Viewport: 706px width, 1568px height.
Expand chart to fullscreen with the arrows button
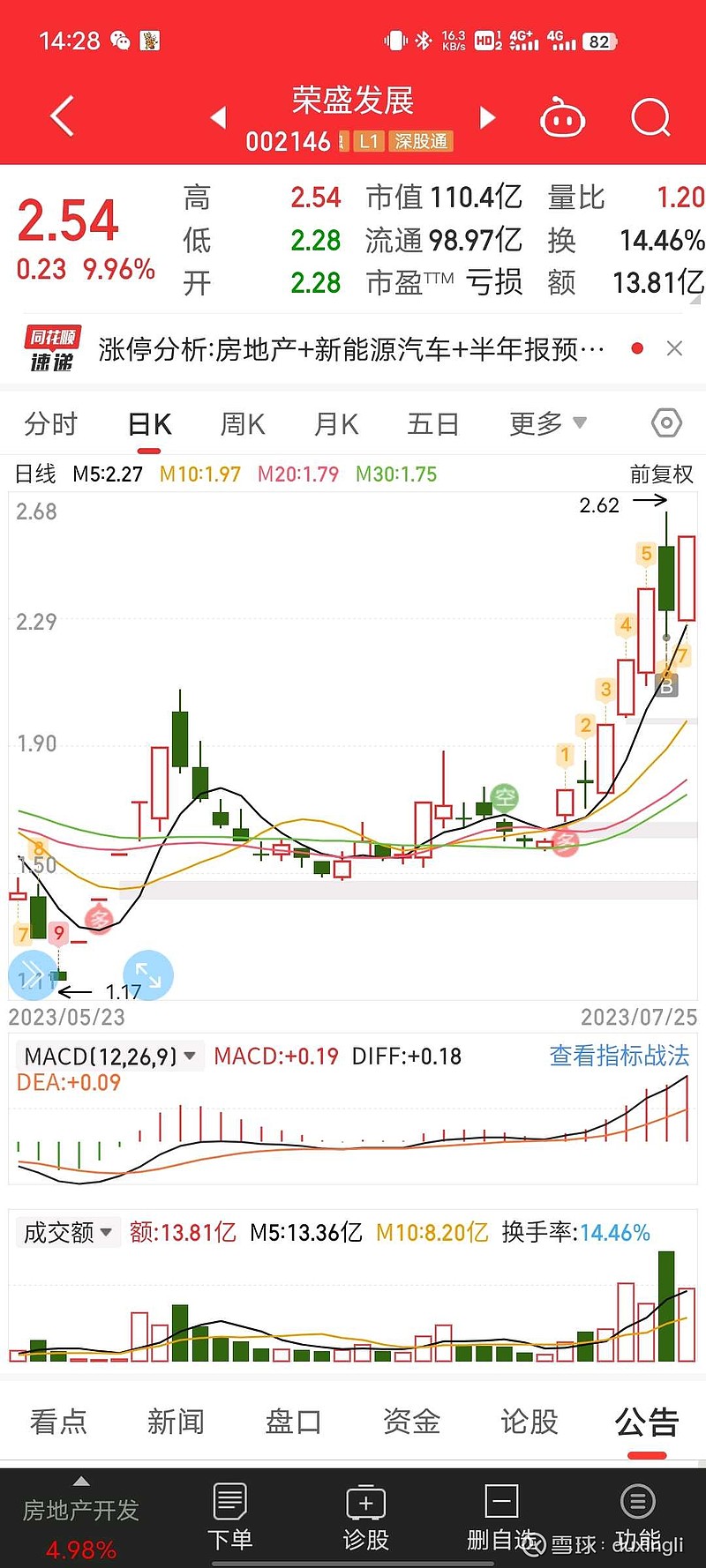148,975
